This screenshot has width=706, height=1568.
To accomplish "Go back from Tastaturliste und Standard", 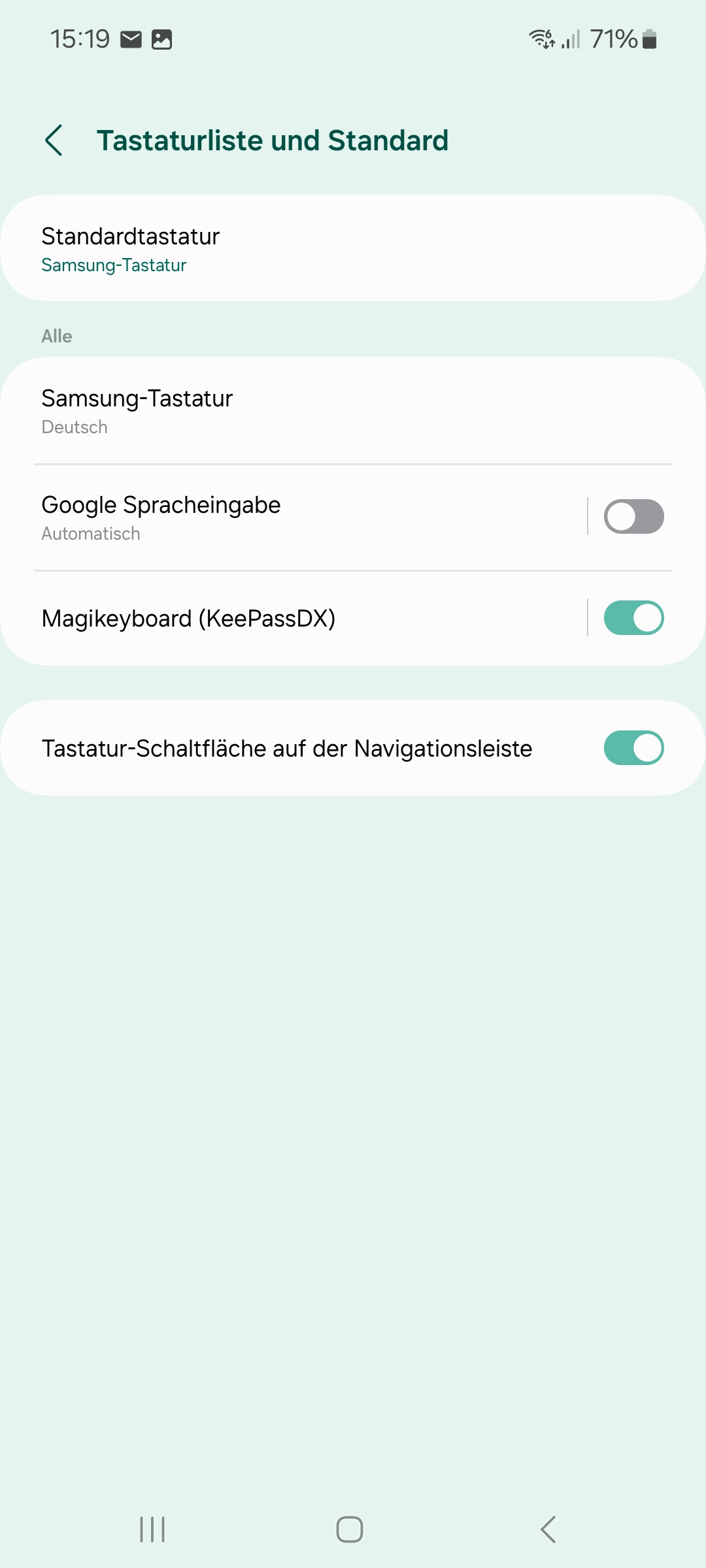I will pyautogui.click(x=54, y=140).
